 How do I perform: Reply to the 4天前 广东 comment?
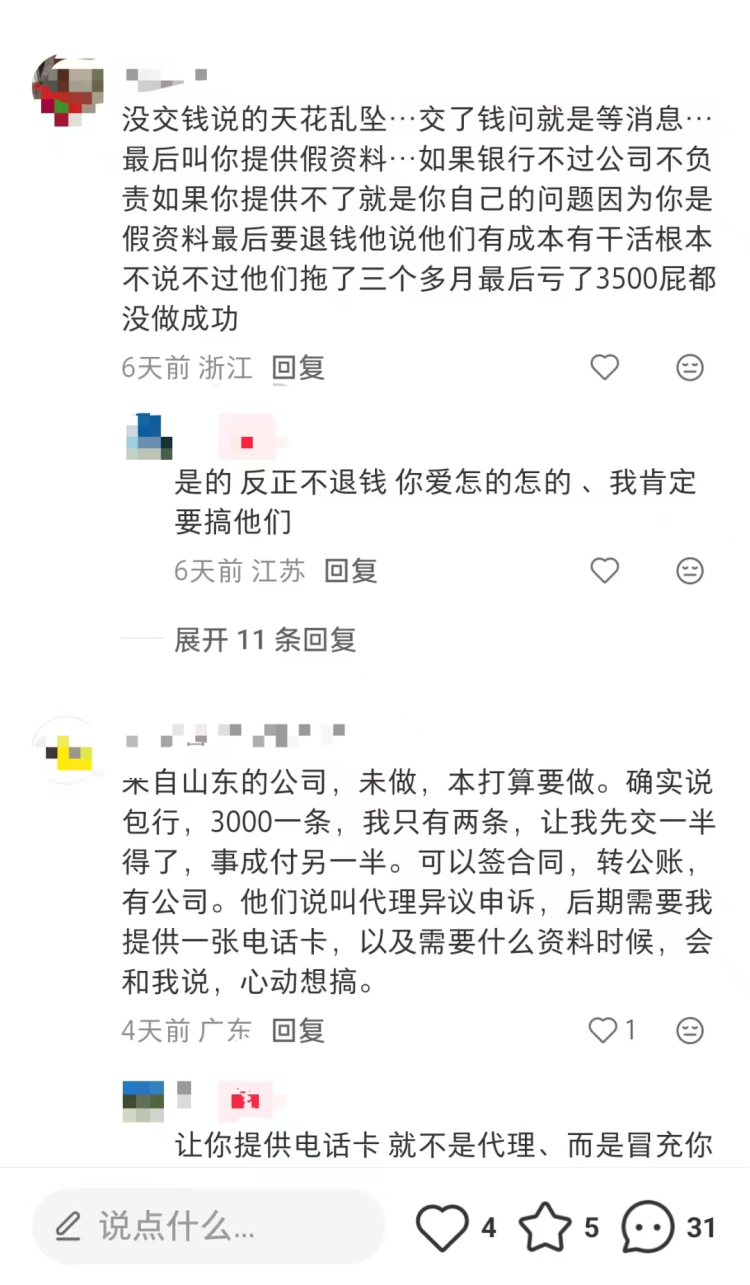299,1030
